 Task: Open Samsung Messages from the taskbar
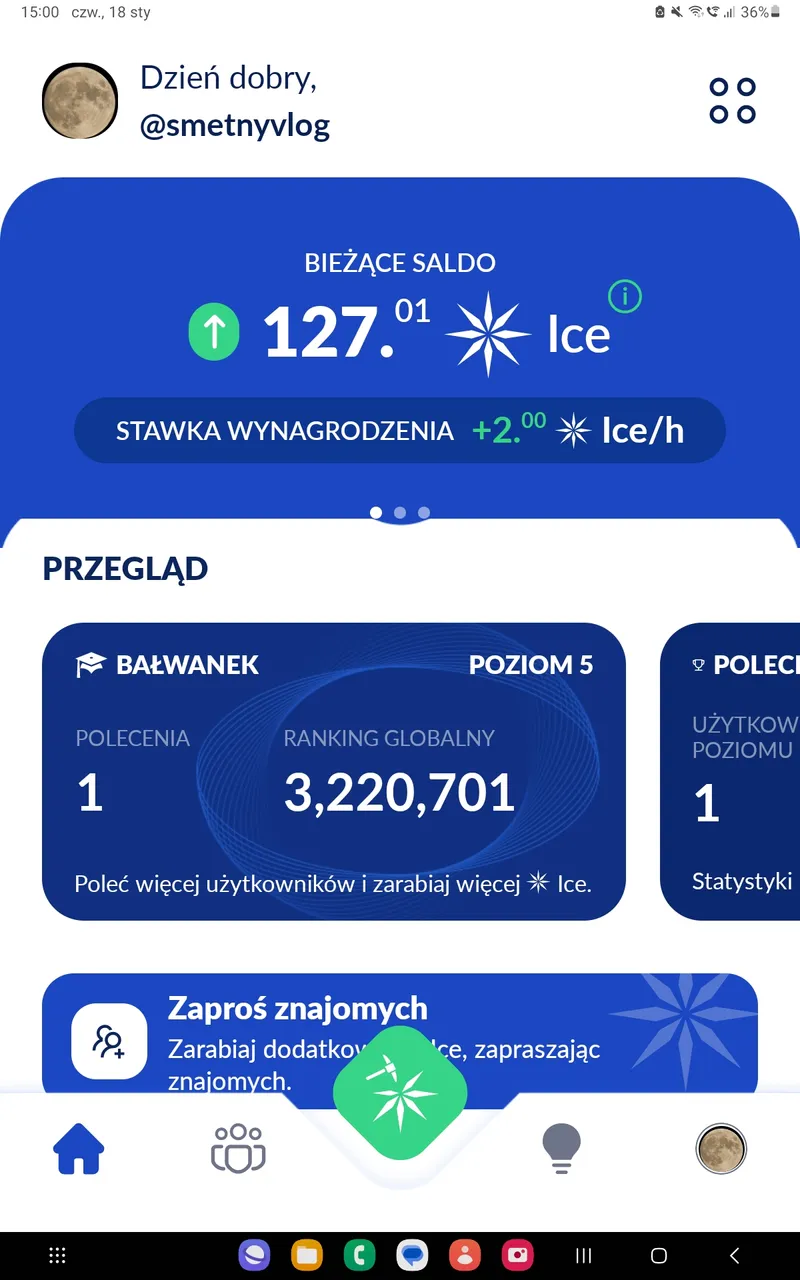(x=412, y=1255)
